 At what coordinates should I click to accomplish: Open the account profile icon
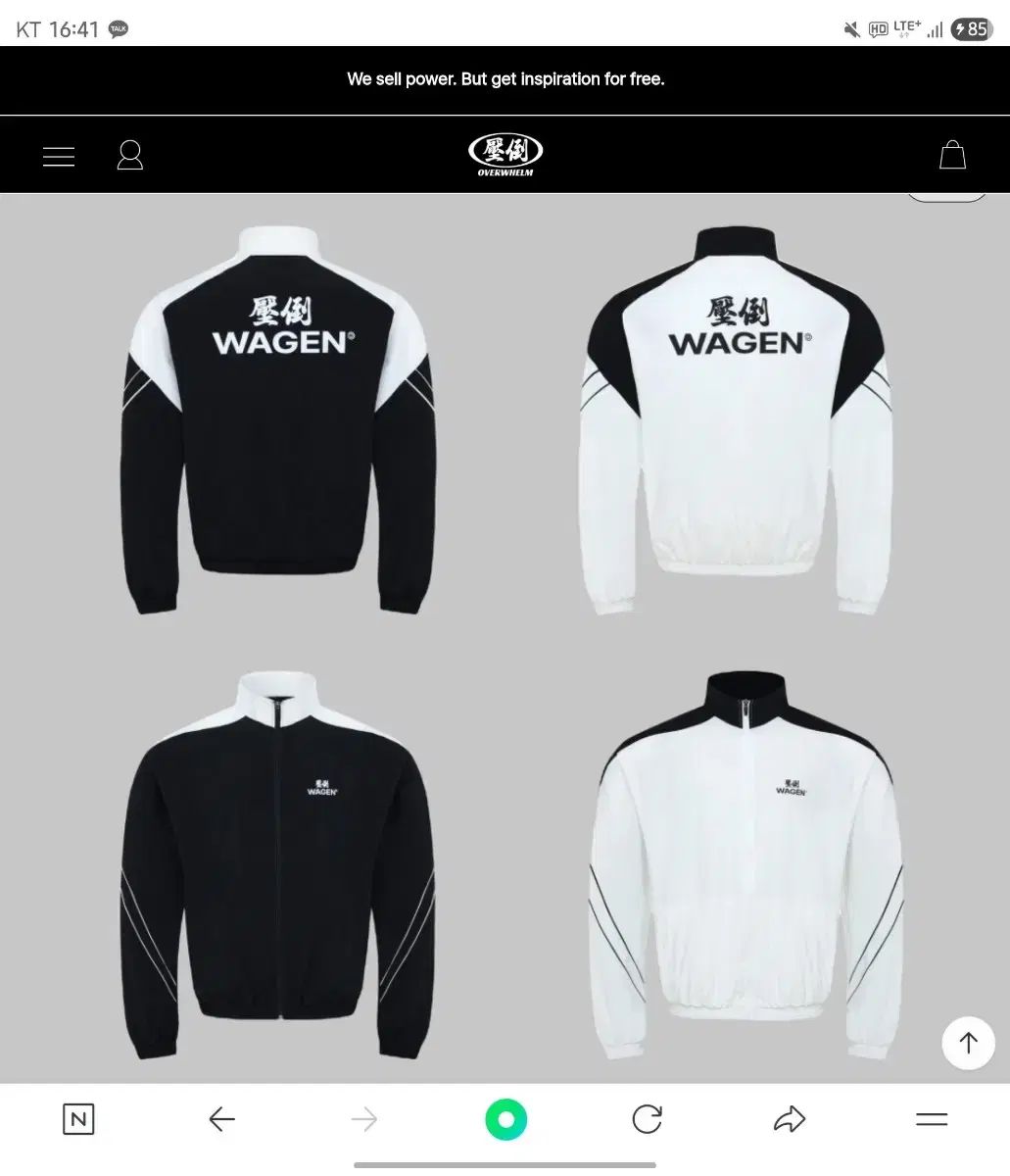(130, 156)
